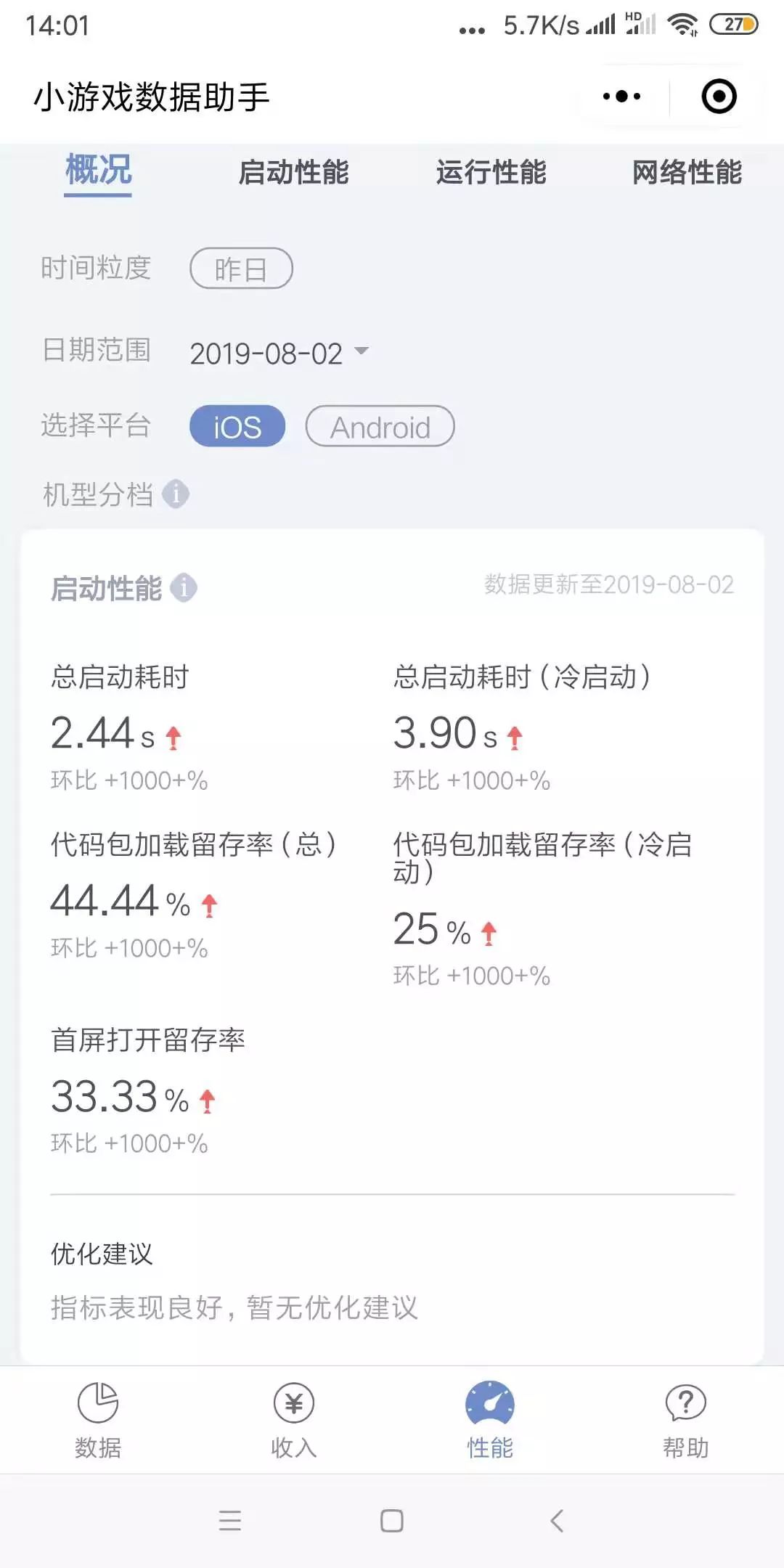Open the mini program overflow menu

[622, 97]
